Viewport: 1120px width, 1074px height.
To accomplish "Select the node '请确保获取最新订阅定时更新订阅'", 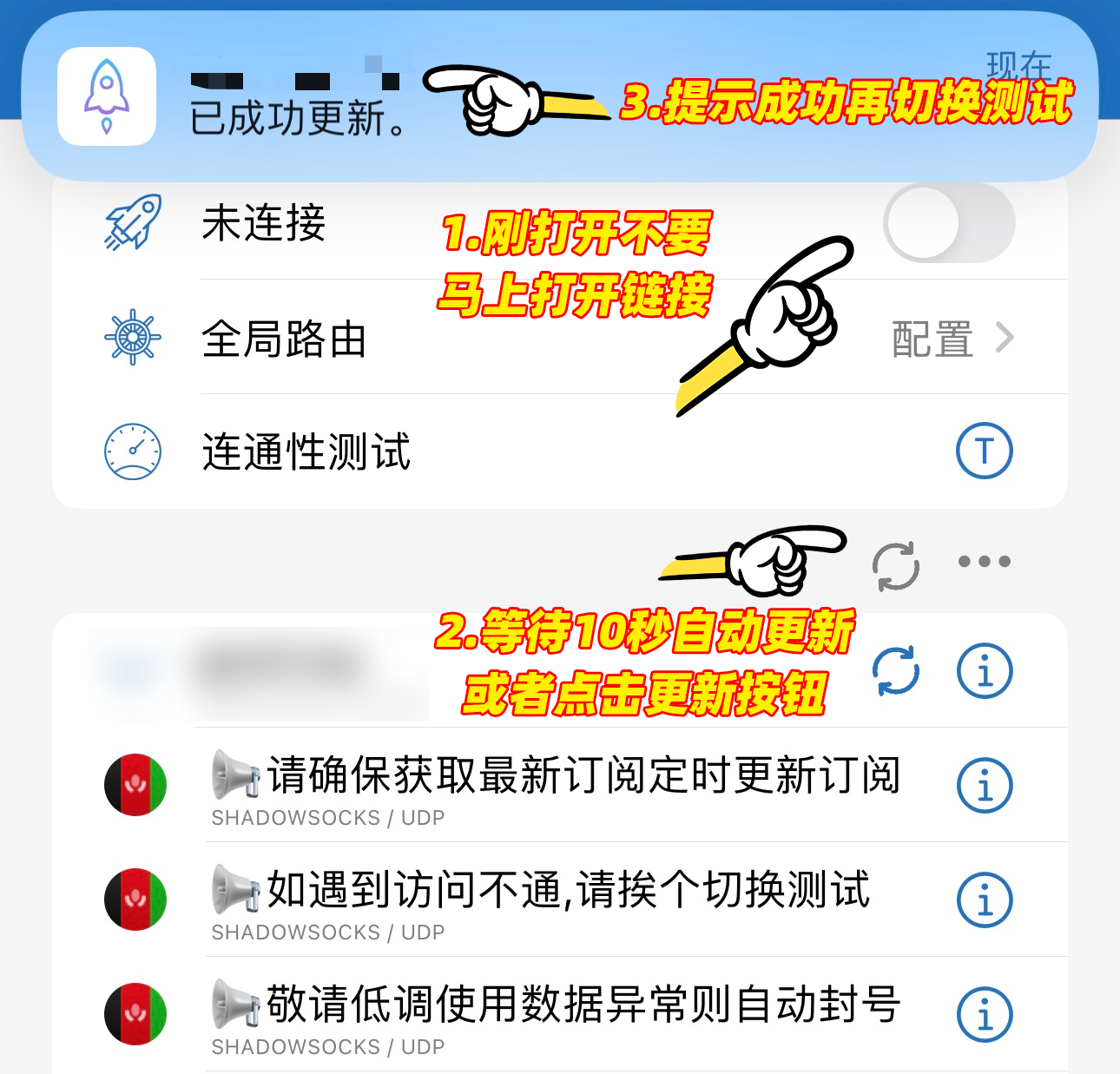I will point(556,786).
